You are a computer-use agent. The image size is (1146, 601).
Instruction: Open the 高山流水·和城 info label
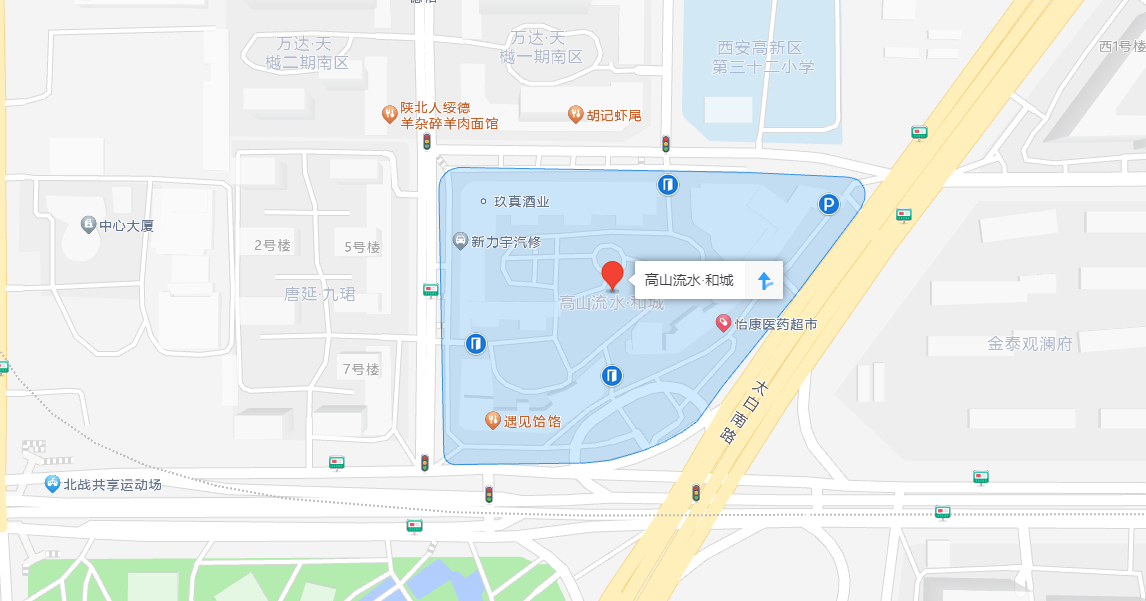click(689, 280)
